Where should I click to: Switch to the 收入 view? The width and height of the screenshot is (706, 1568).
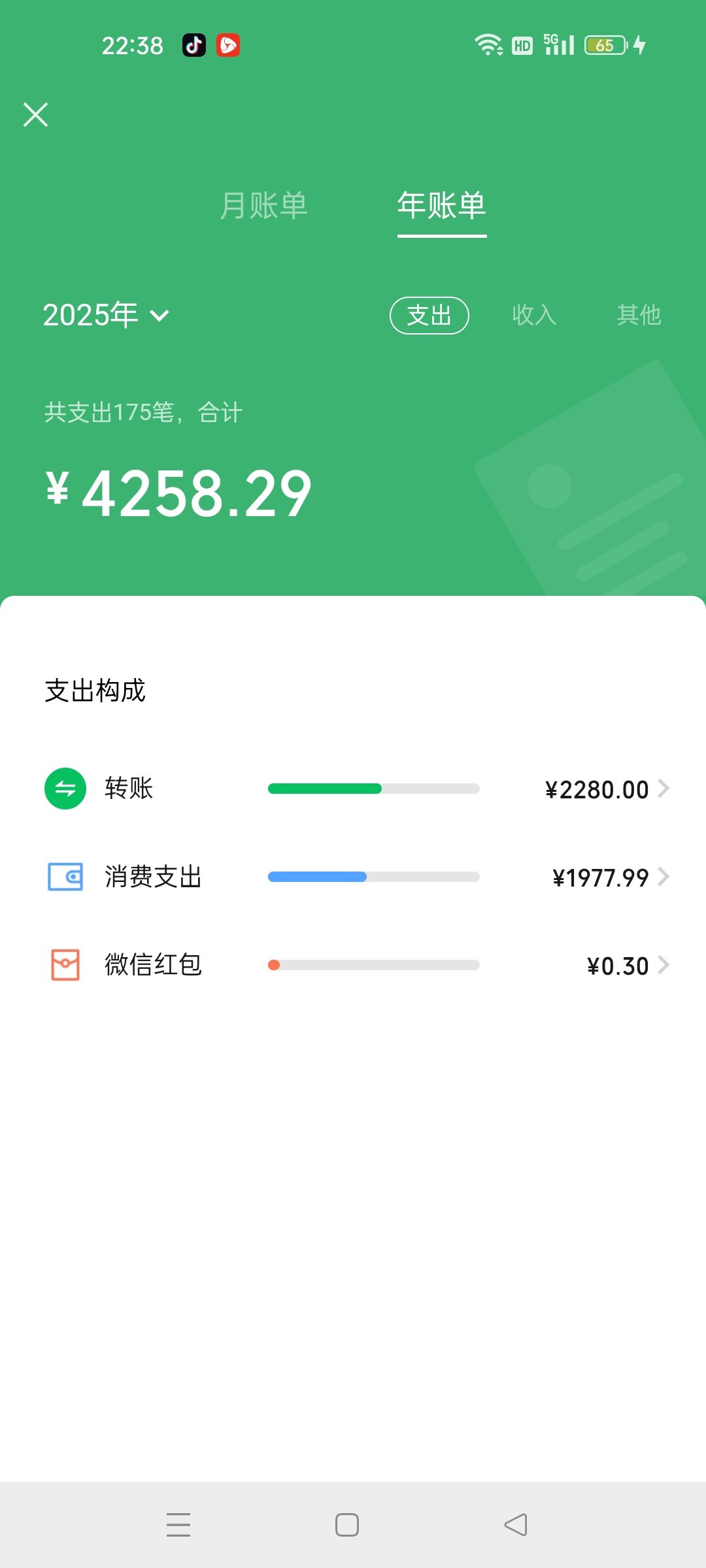(x=534, y=315)
